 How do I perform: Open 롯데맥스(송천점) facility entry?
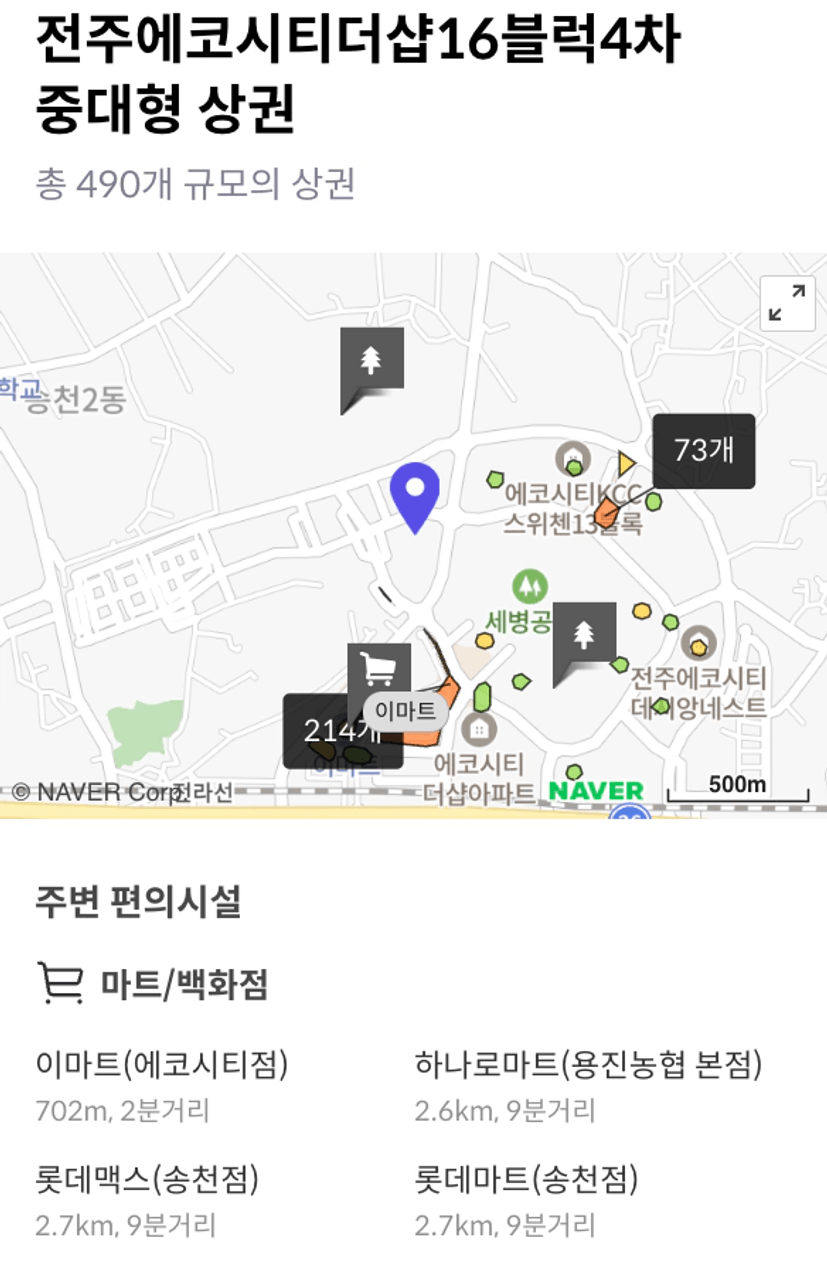click(147, 1180)
